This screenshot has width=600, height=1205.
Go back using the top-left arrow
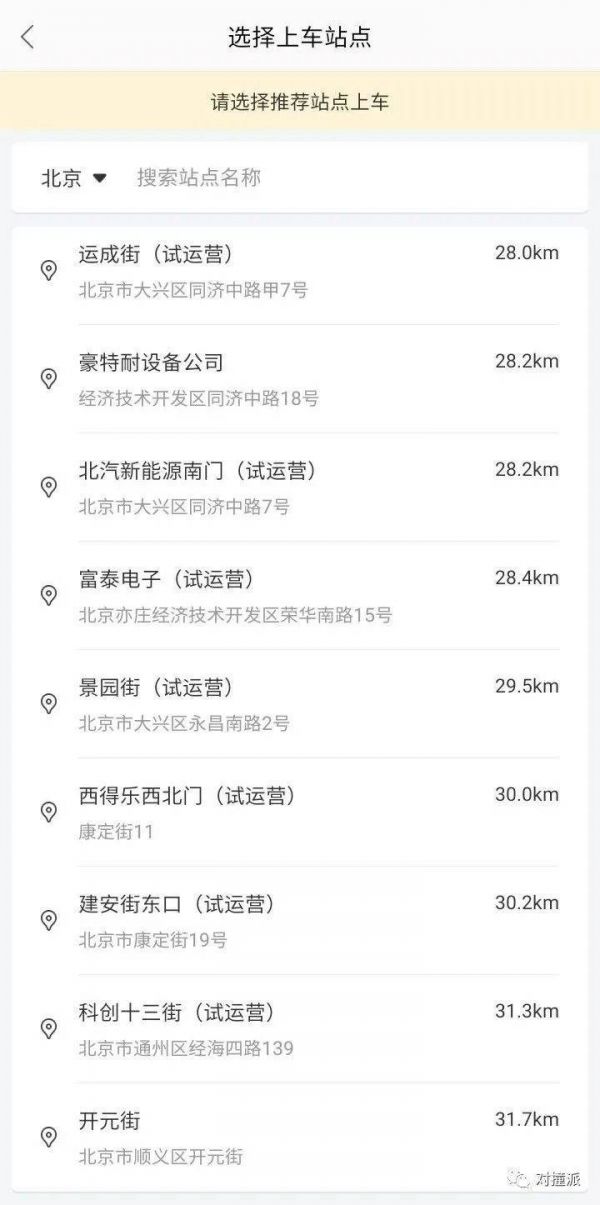[x=28, y=38]
